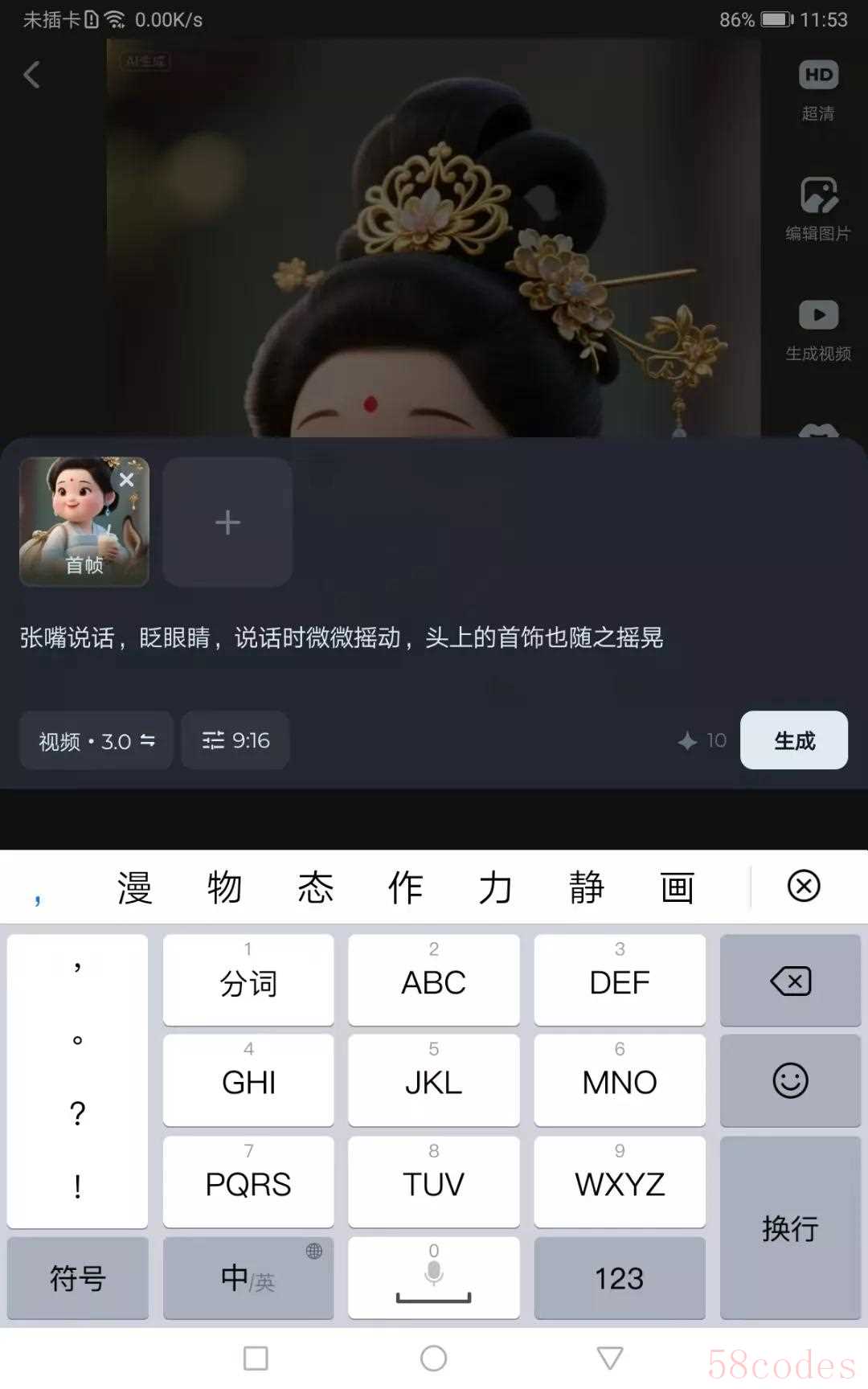
Task: Open 编辑图片 image editor
Action: click(x=818, y=209)
